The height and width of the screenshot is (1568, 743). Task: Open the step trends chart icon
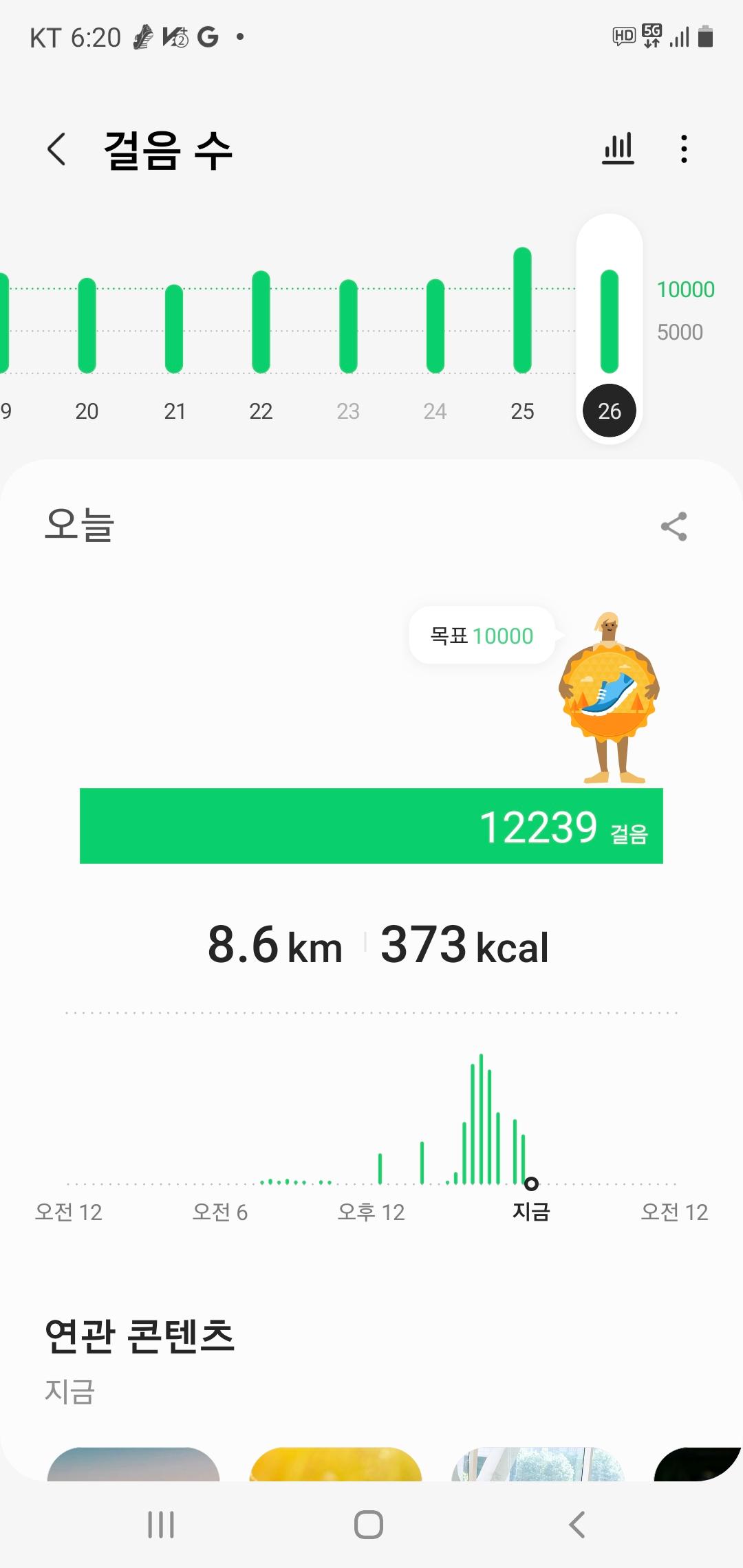click(x=618, y=149)
